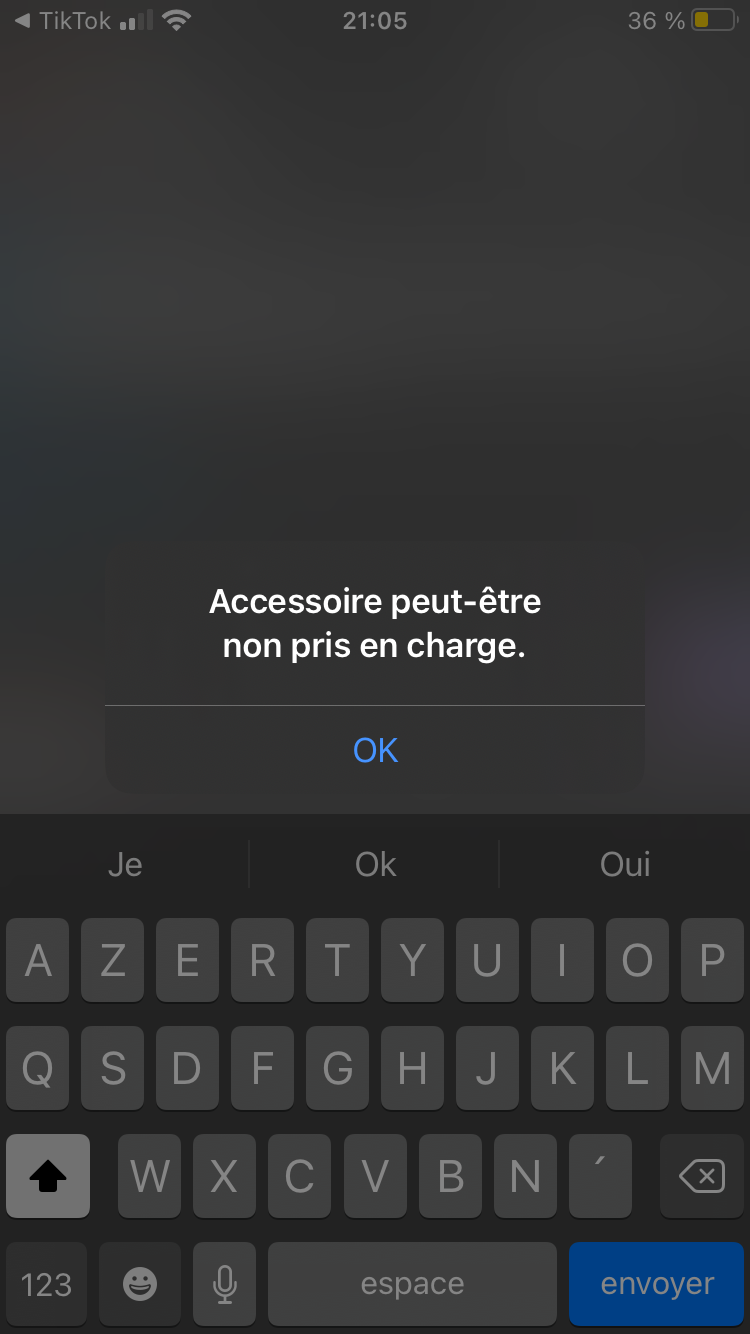This screenshot has height=1334, width=750.
Task: Tap the espace bar
Action: click(412, 1284)
